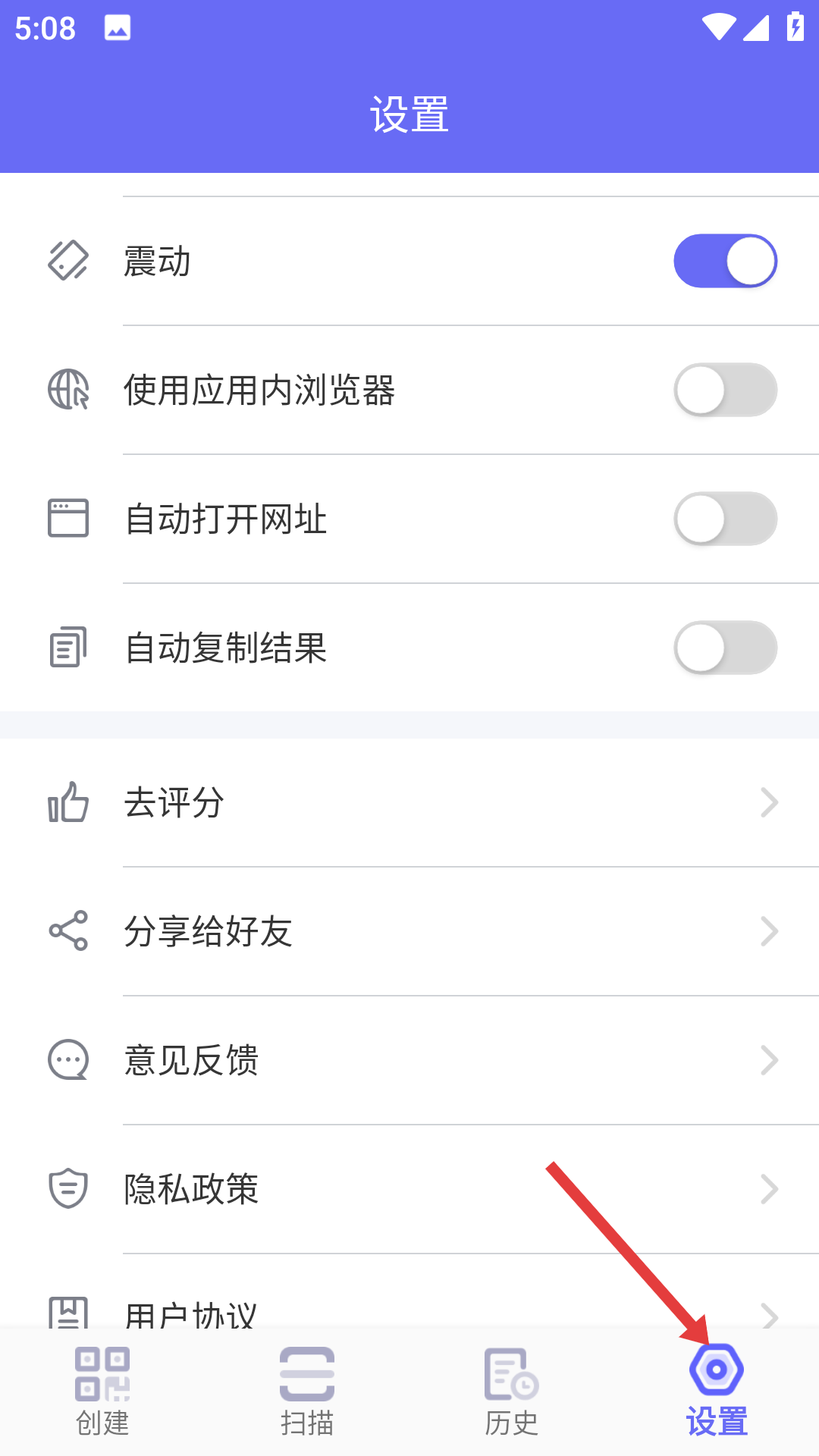This screenshot has width=819, height=1456.
Task: Tap the 设置 tab
Action: 717,1392
